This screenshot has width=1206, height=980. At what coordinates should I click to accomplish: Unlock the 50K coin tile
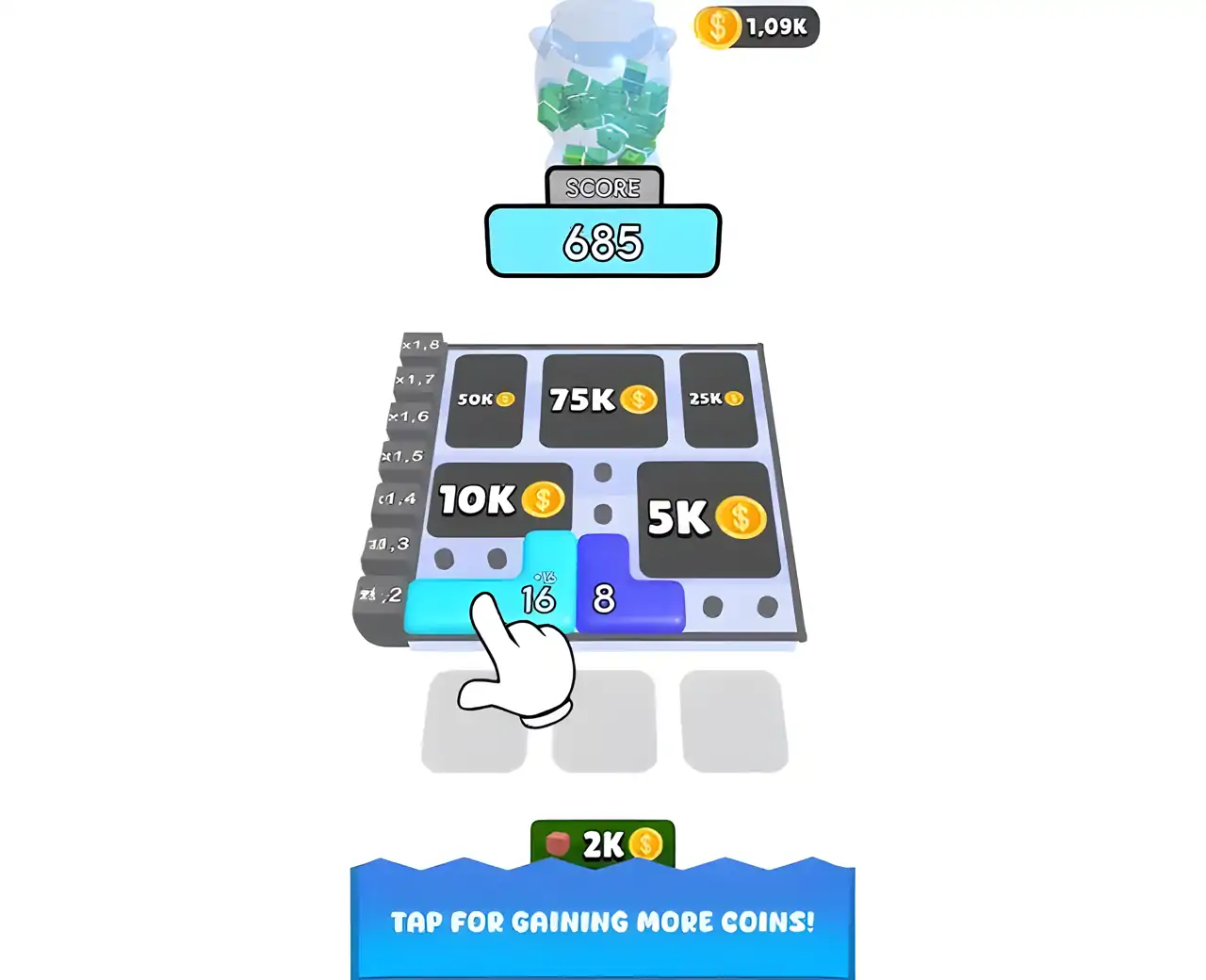pos(485,400)
